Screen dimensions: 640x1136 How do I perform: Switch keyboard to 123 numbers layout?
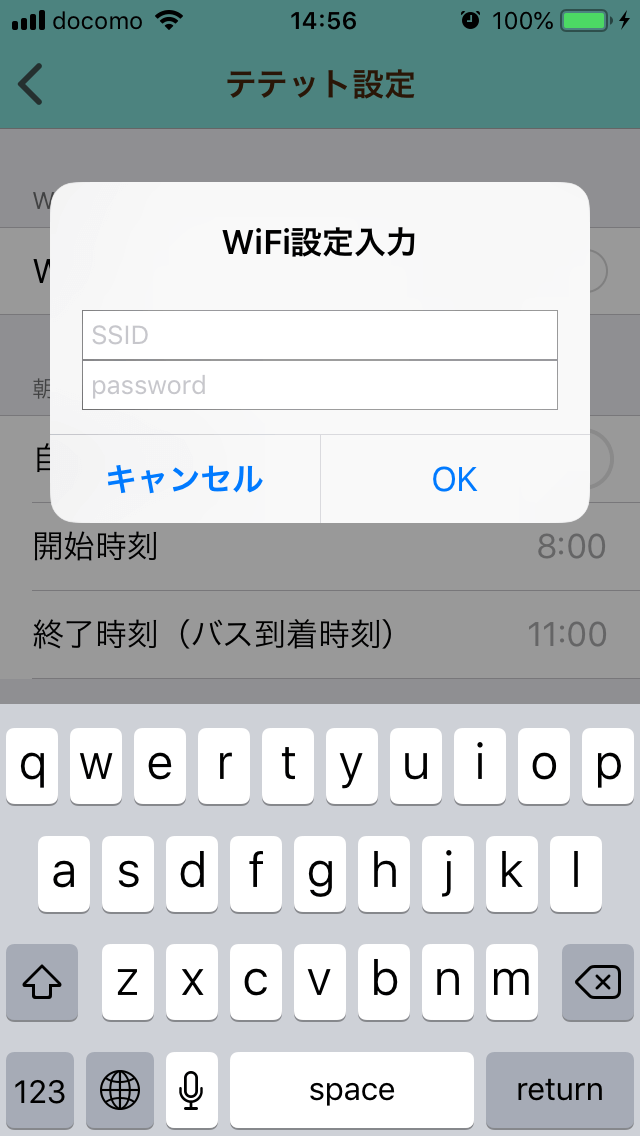[40, 1090]
